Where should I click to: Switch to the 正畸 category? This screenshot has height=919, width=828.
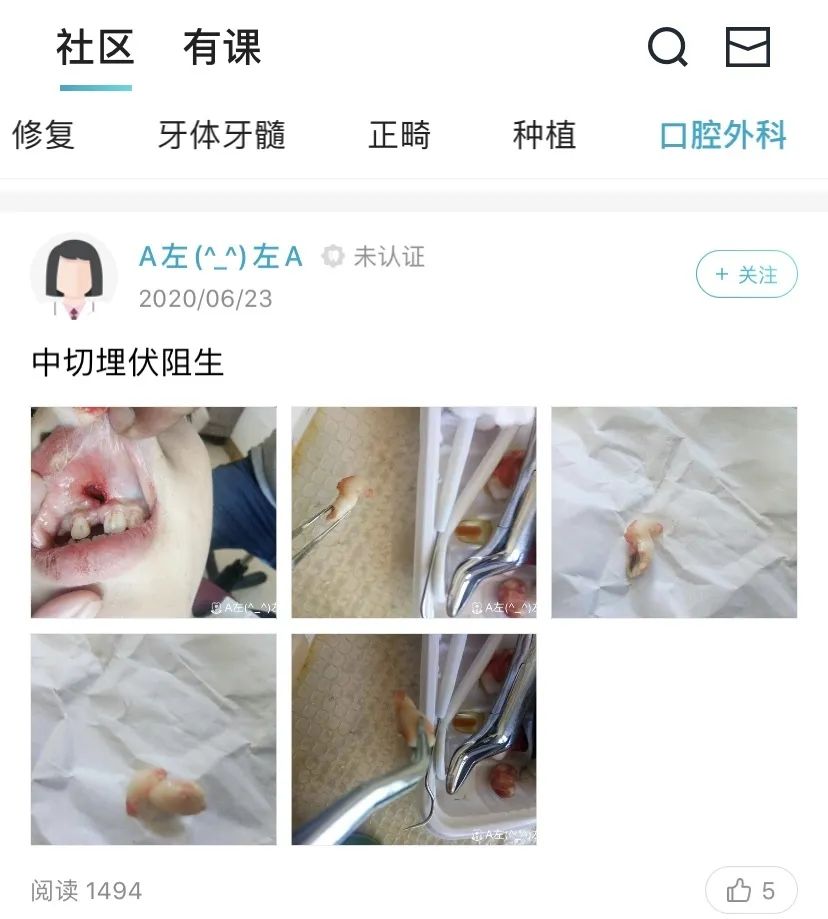tap(399, 135)
